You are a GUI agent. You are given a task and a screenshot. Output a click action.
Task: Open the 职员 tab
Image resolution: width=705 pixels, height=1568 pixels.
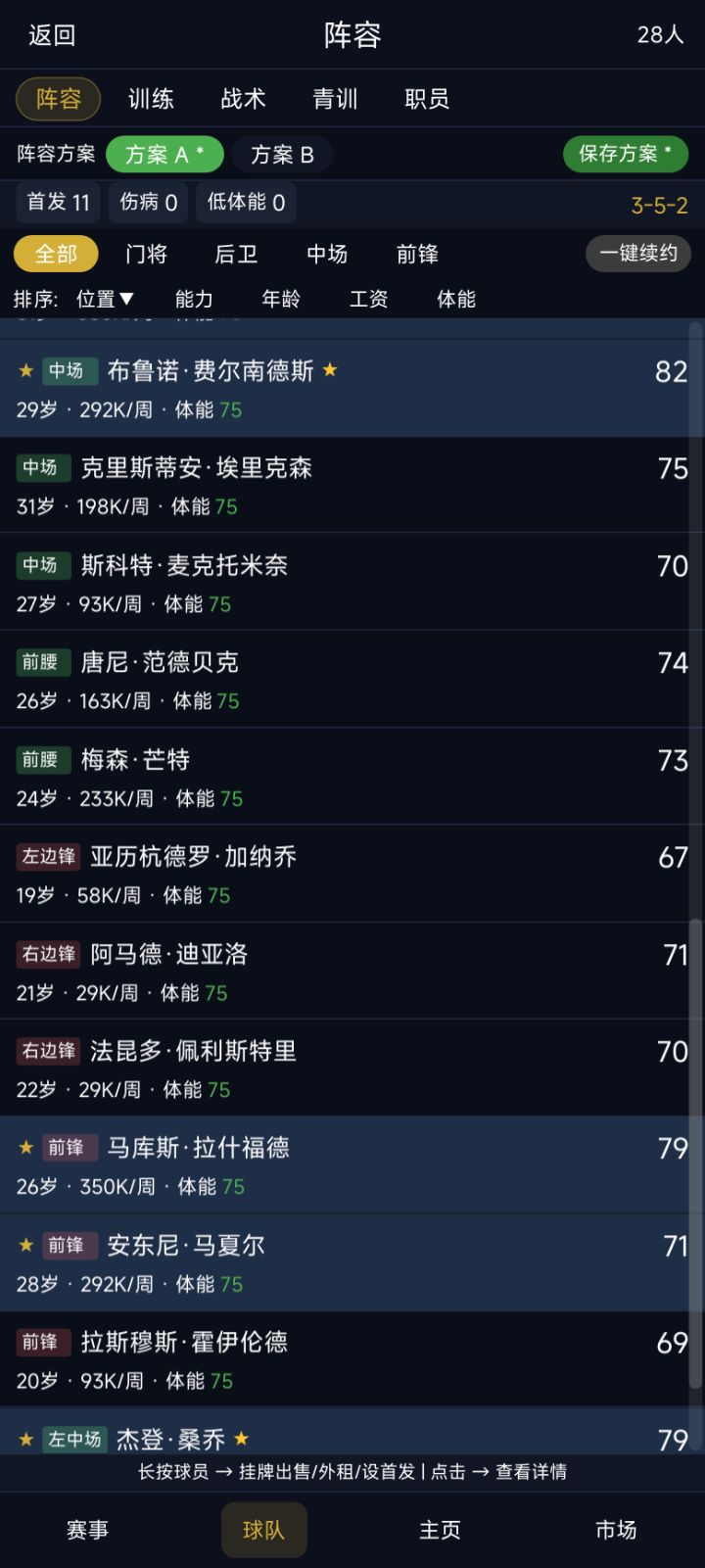(x=427, y=99)
